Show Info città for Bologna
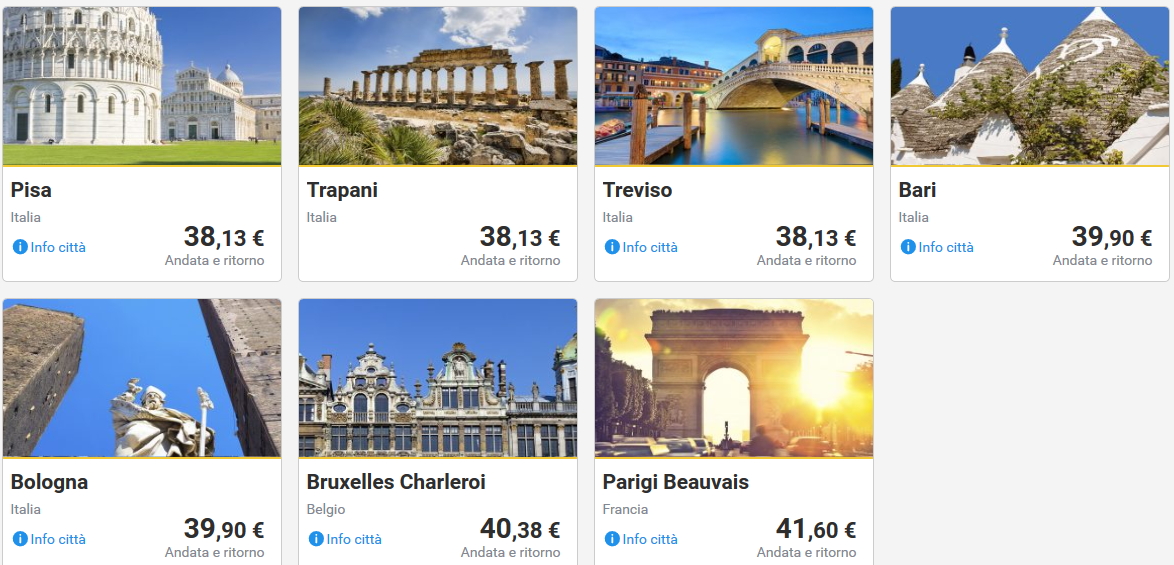 coord(50,539)
